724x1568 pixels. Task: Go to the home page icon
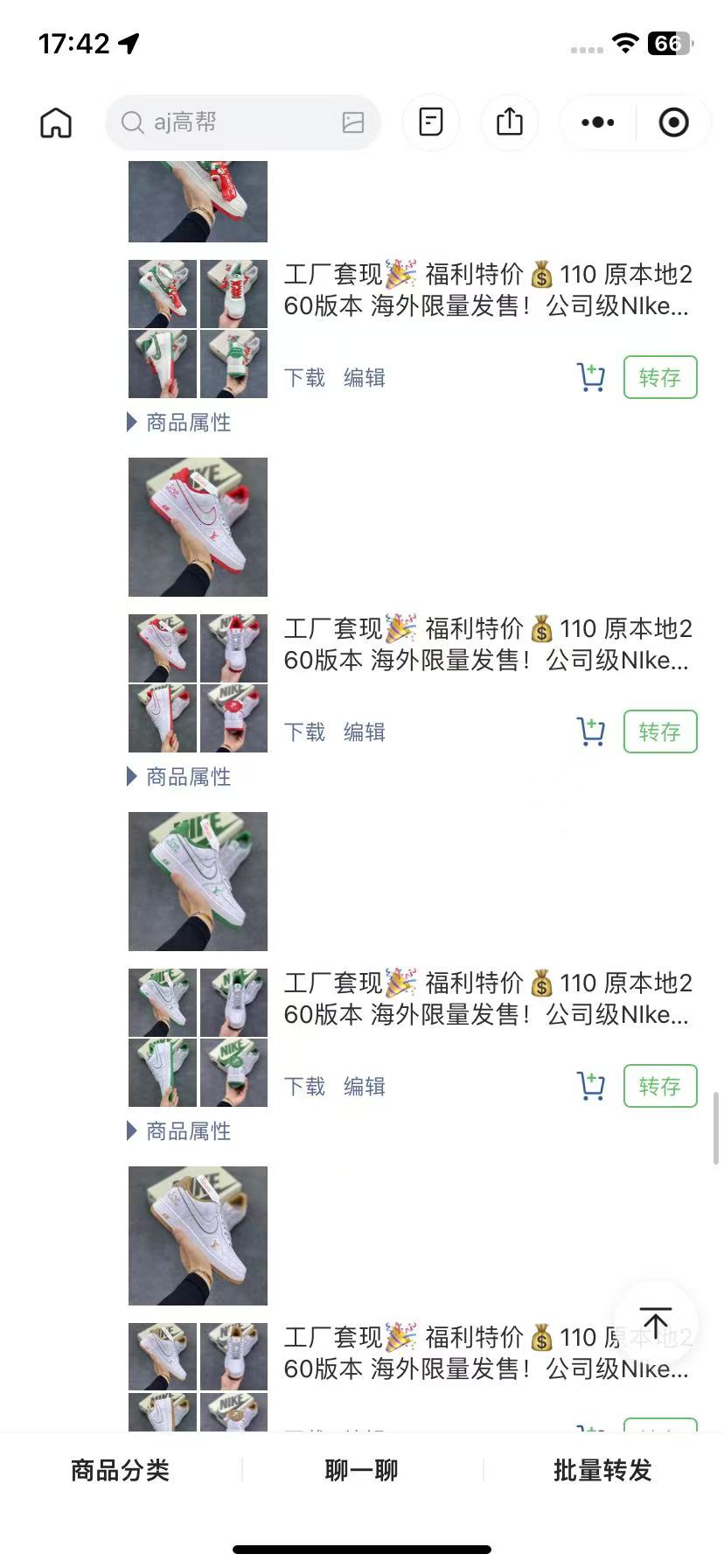click(x=56, y=122)
